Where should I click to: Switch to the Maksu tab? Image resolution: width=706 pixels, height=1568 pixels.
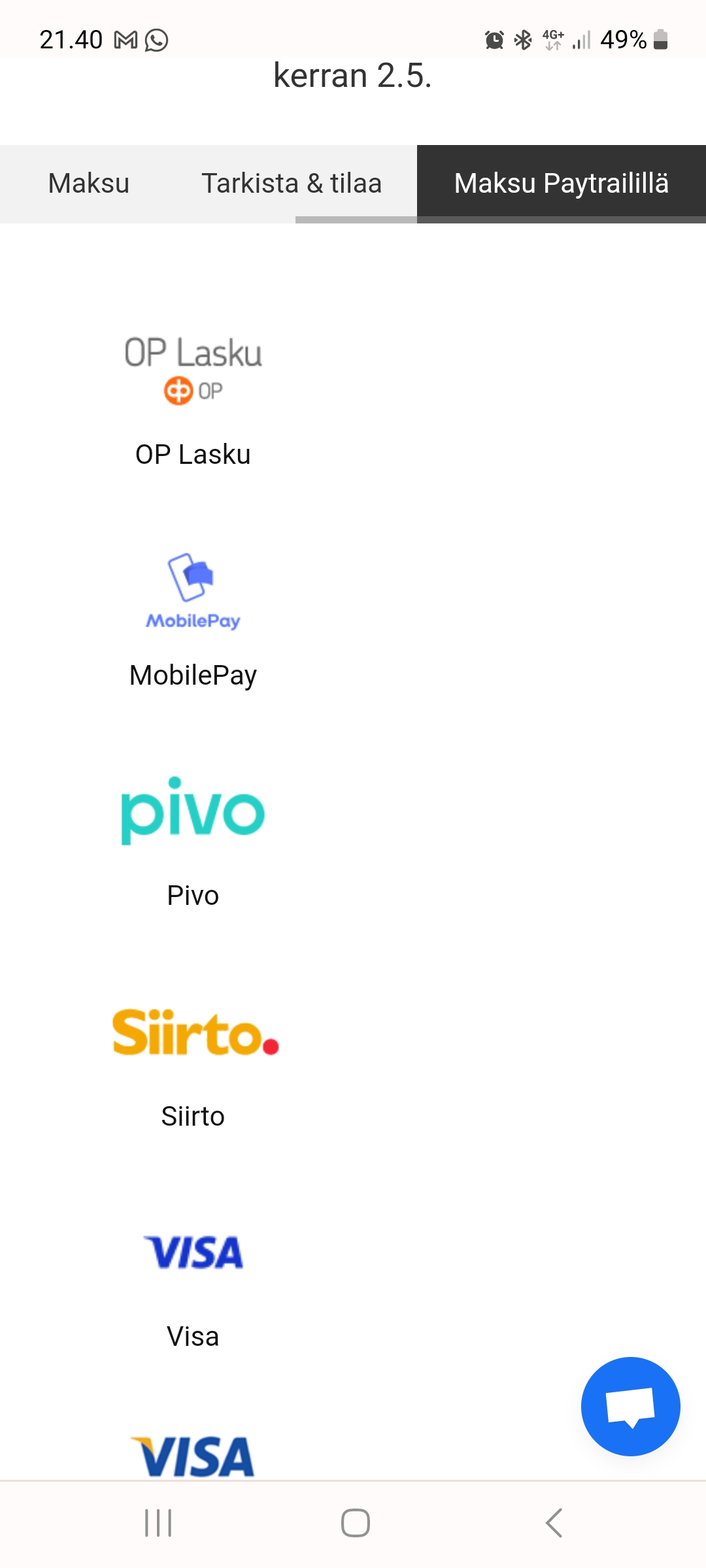(x=88, y=184)
